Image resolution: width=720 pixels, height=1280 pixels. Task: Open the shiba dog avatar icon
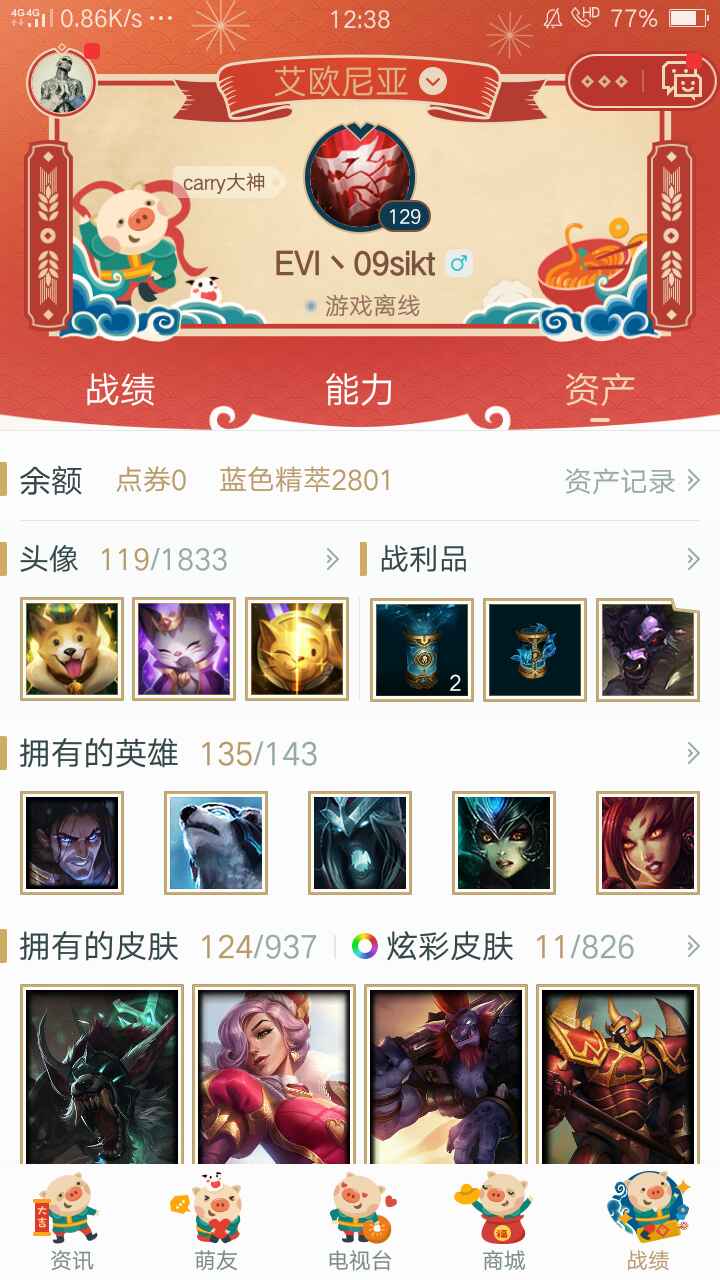(x=71, y=649)
